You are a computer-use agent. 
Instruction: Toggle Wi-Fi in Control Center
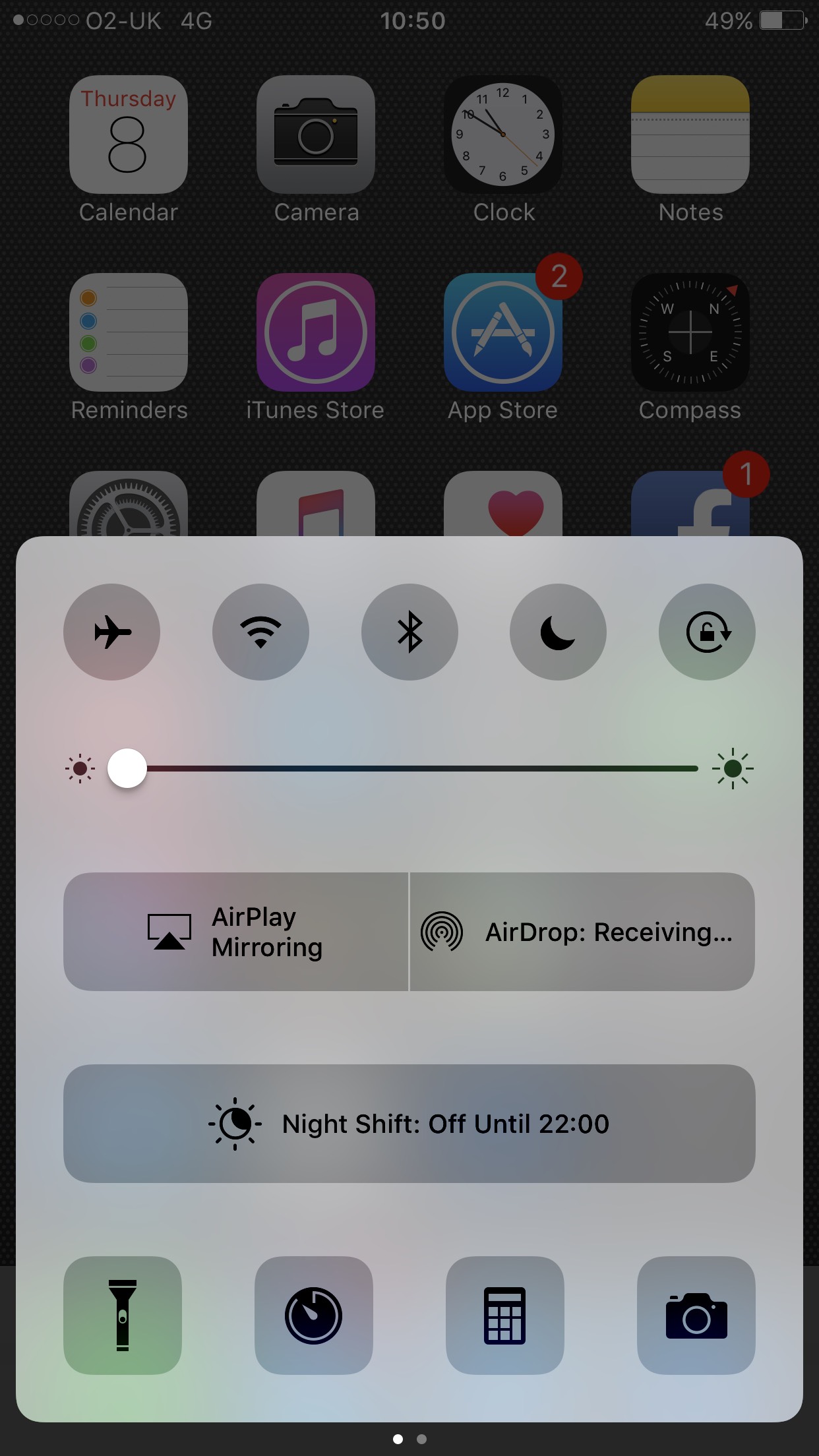[x=260, y=632]
